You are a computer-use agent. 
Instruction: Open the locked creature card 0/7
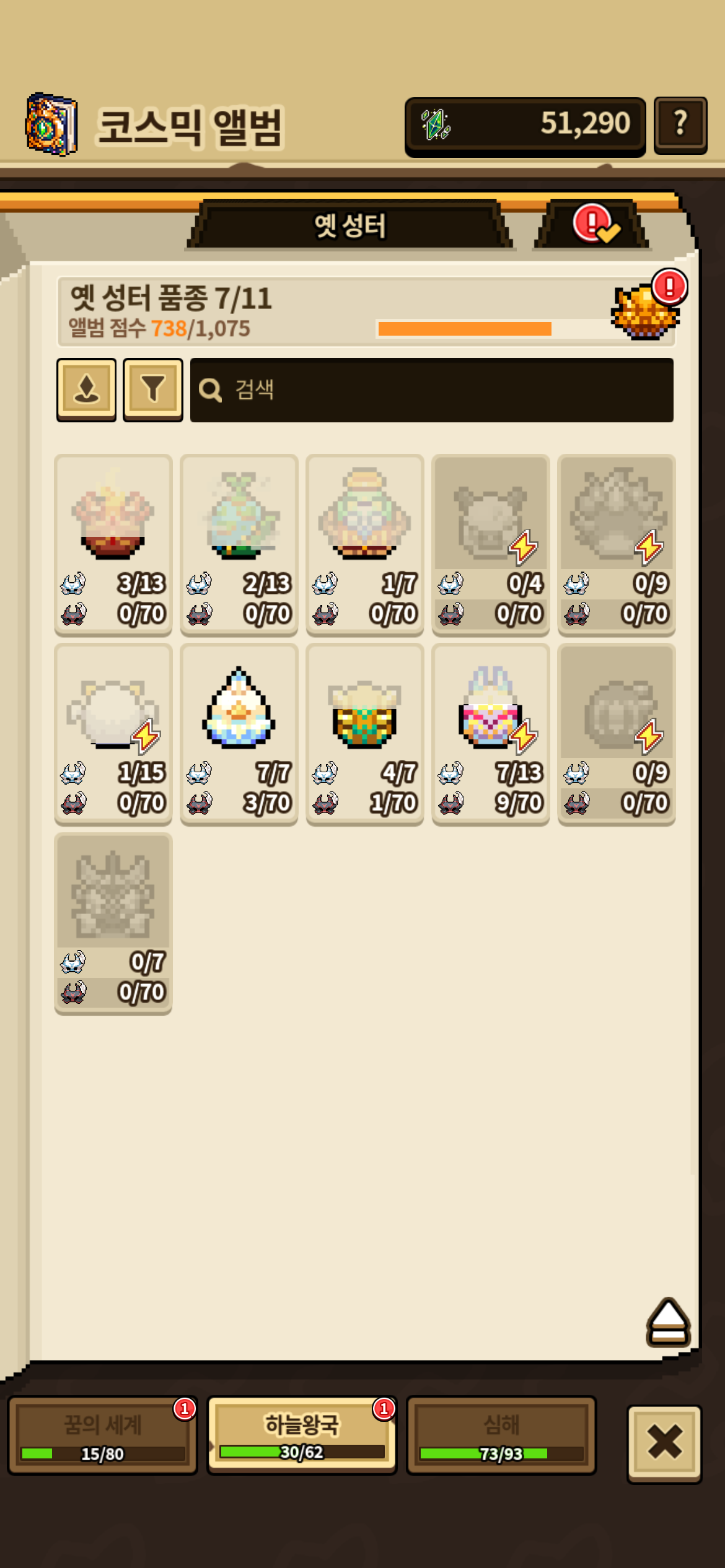tap(113, 924)
